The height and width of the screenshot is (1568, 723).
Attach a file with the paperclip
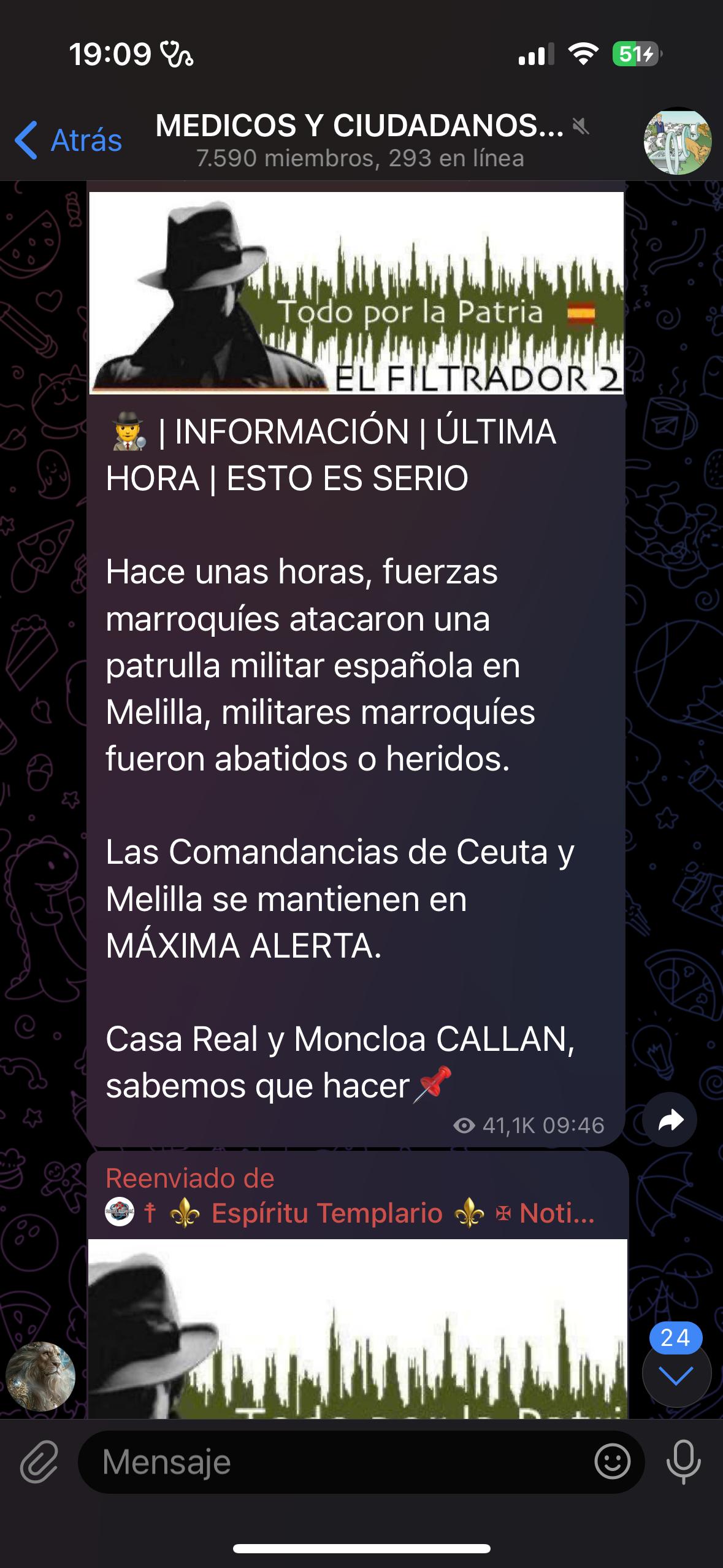click(x=39, y=1462)
